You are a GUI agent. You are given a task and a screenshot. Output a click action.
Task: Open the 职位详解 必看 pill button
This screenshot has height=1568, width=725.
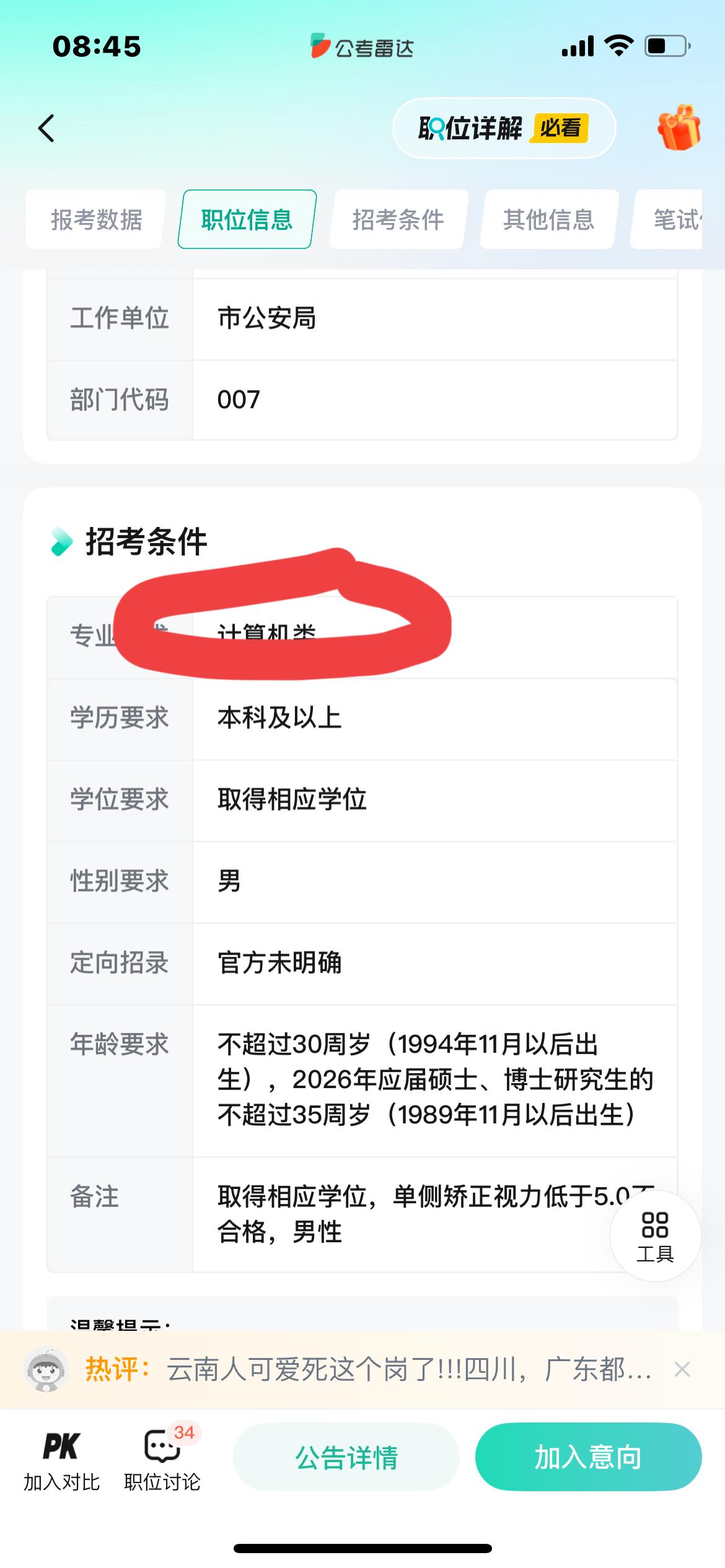point(505,128)
